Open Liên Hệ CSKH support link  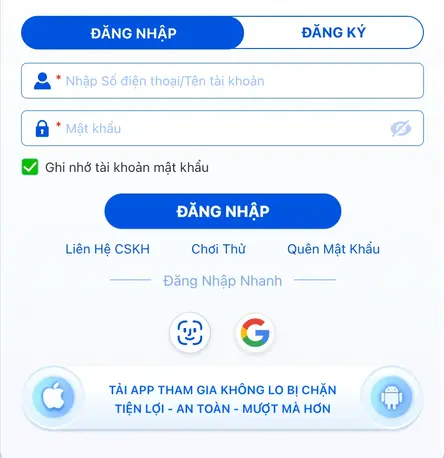point(107,249)
